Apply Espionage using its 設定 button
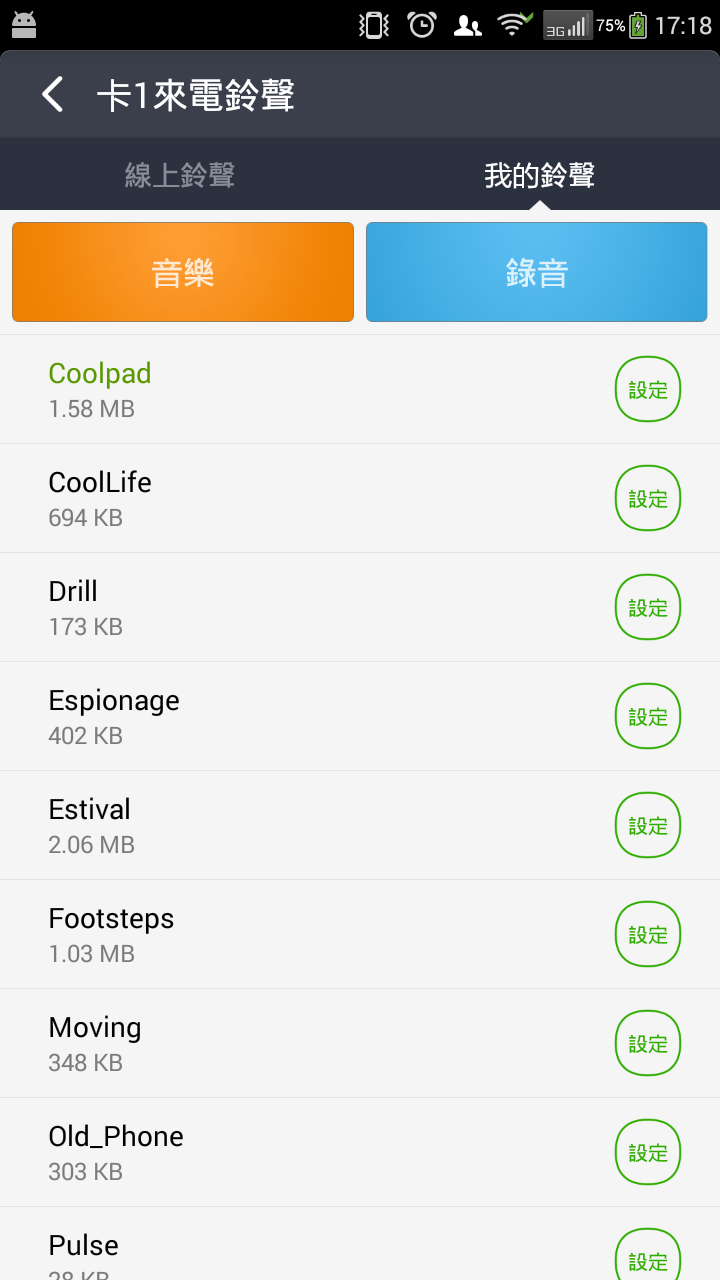Screen dimensions: 720x1280 [x=648, y=717]
